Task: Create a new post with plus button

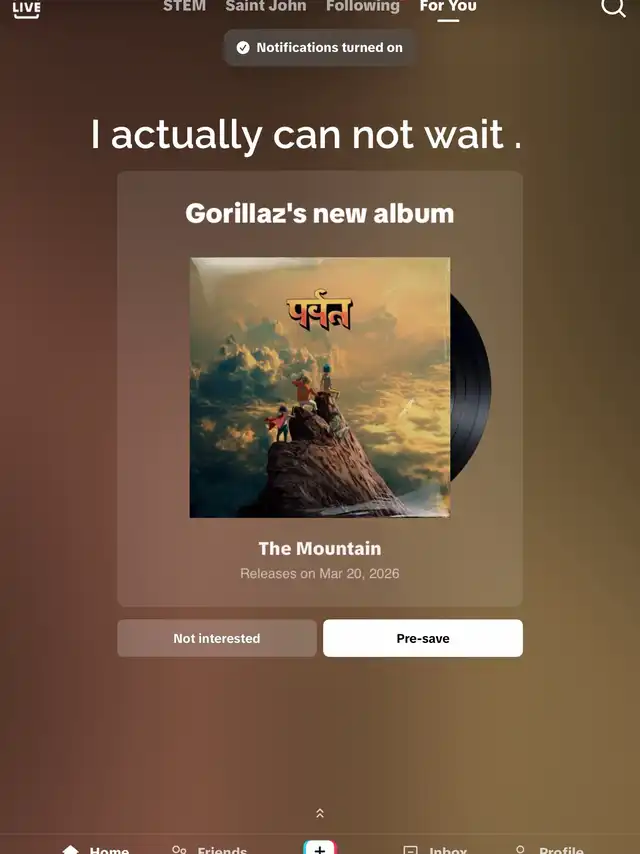Action: point(320,847)
